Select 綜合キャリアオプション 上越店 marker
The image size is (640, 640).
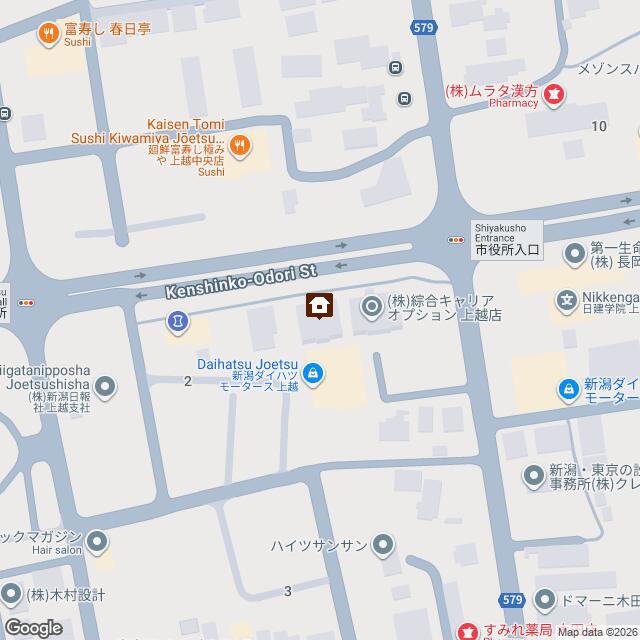[x=371, y=306]
